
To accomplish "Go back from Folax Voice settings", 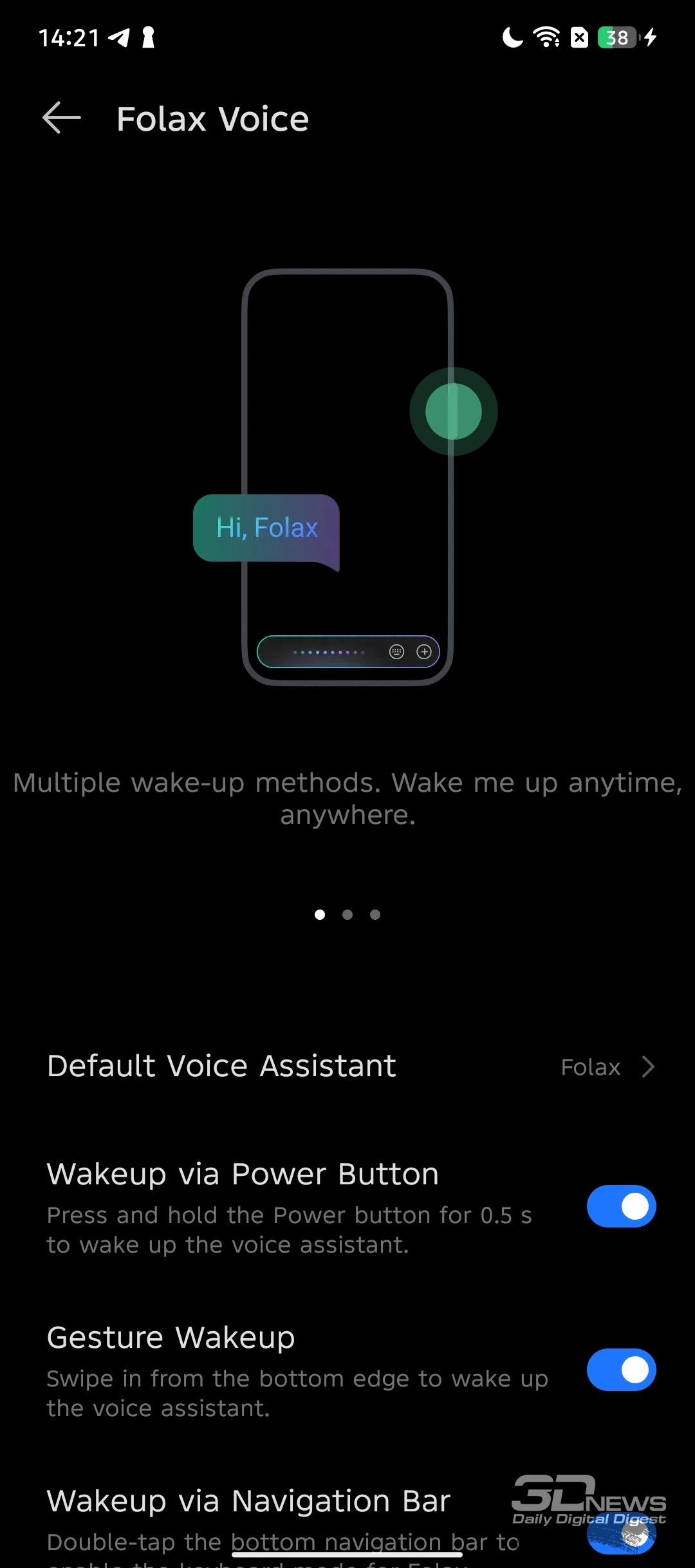I will pyautogui.click(x=62, y=118).
